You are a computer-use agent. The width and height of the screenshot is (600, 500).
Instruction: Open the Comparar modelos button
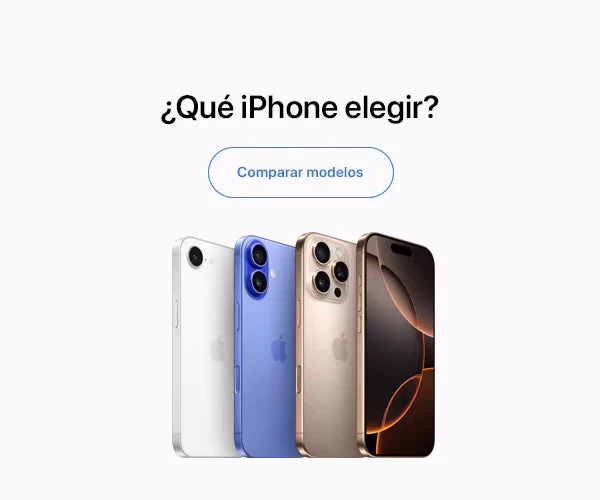(301, 173)
